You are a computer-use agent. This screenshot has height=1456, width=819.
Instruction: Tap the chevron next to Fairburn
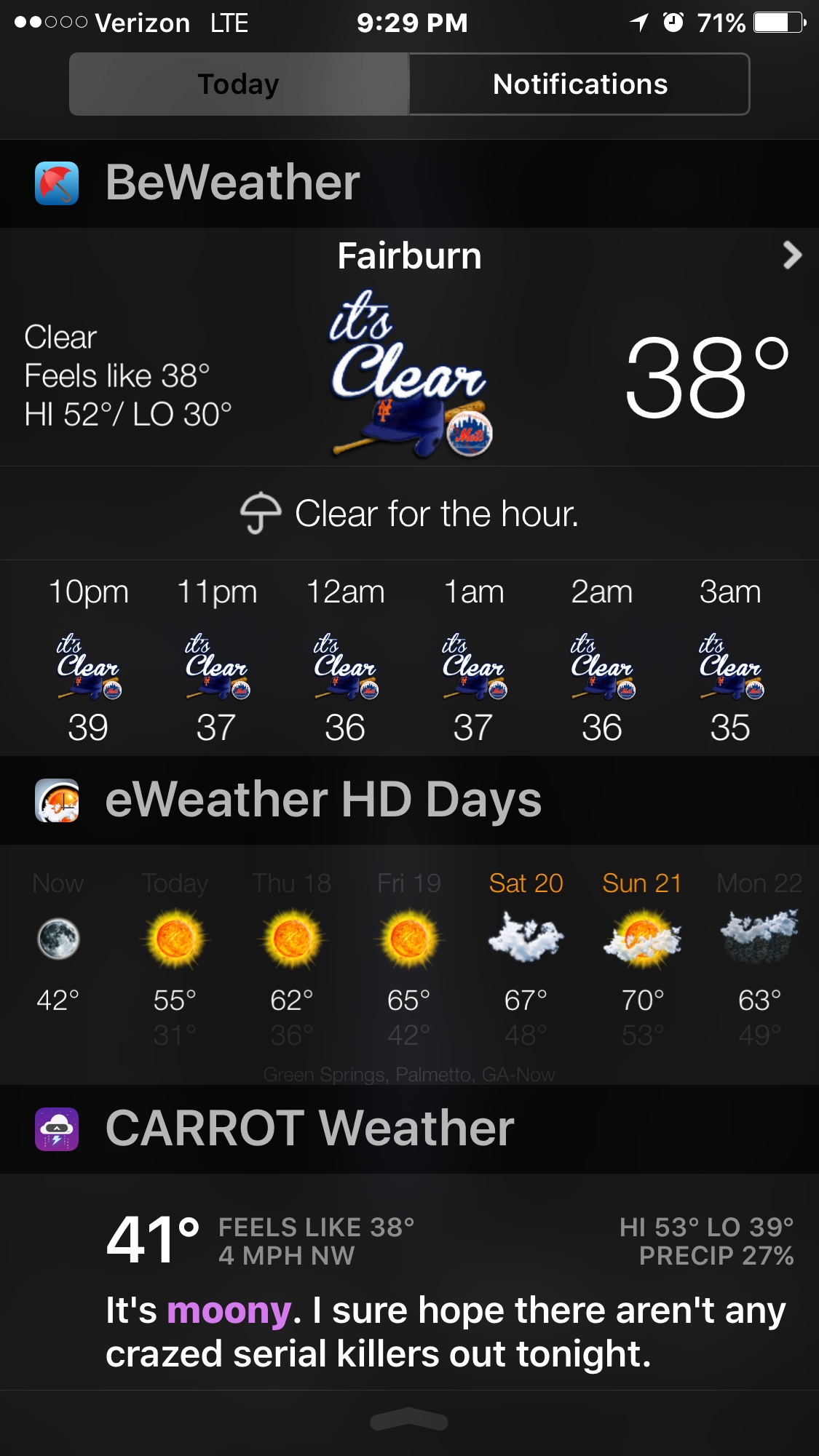pyautogui.click(x=791, y=255)
